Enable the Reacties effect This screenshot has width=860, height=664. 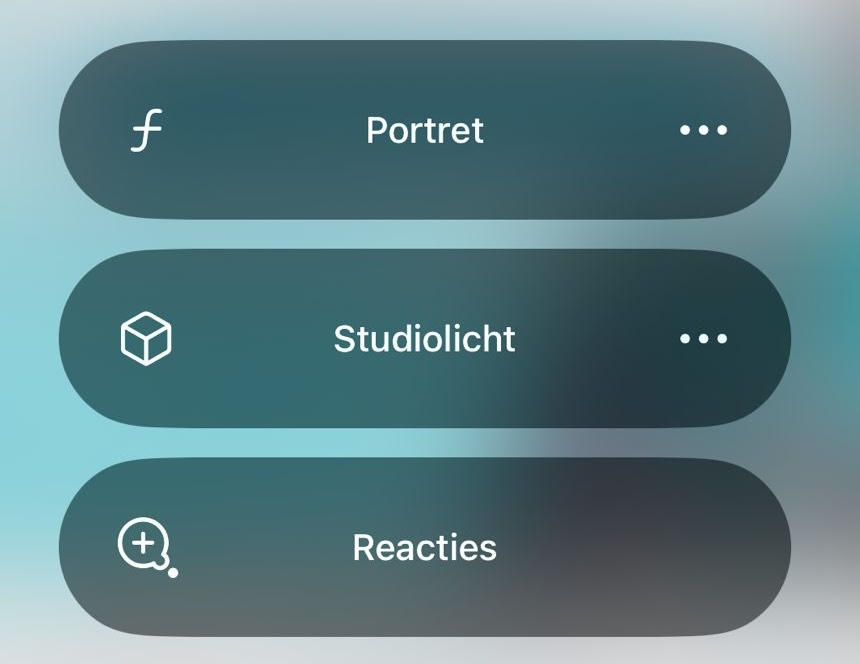click(424, 547)
